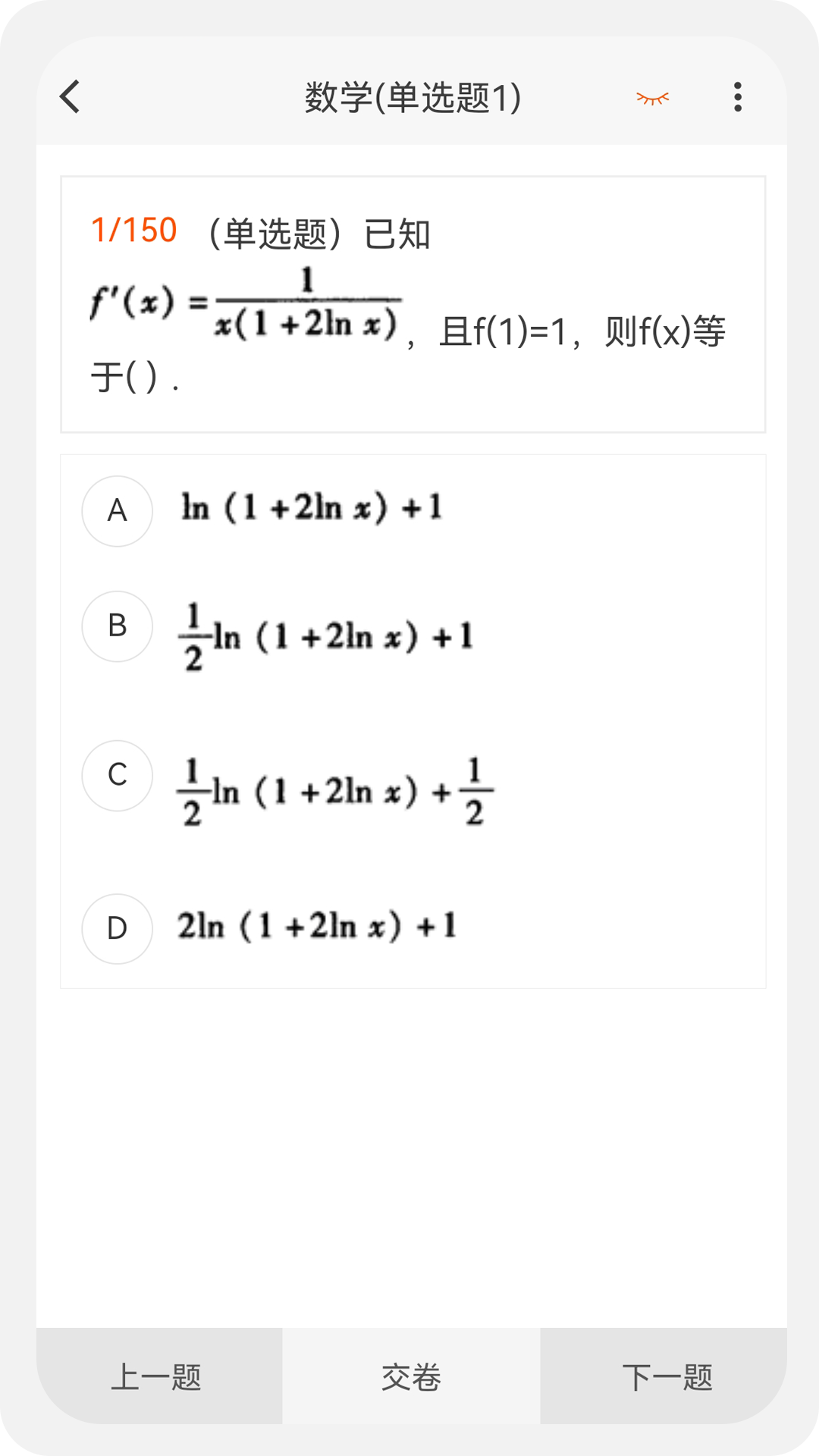Image resolution: width=819 pixels, height=1456 pixels.
Task: Tap the 上一题 previous question button
Action: (x=160, y=1379)
